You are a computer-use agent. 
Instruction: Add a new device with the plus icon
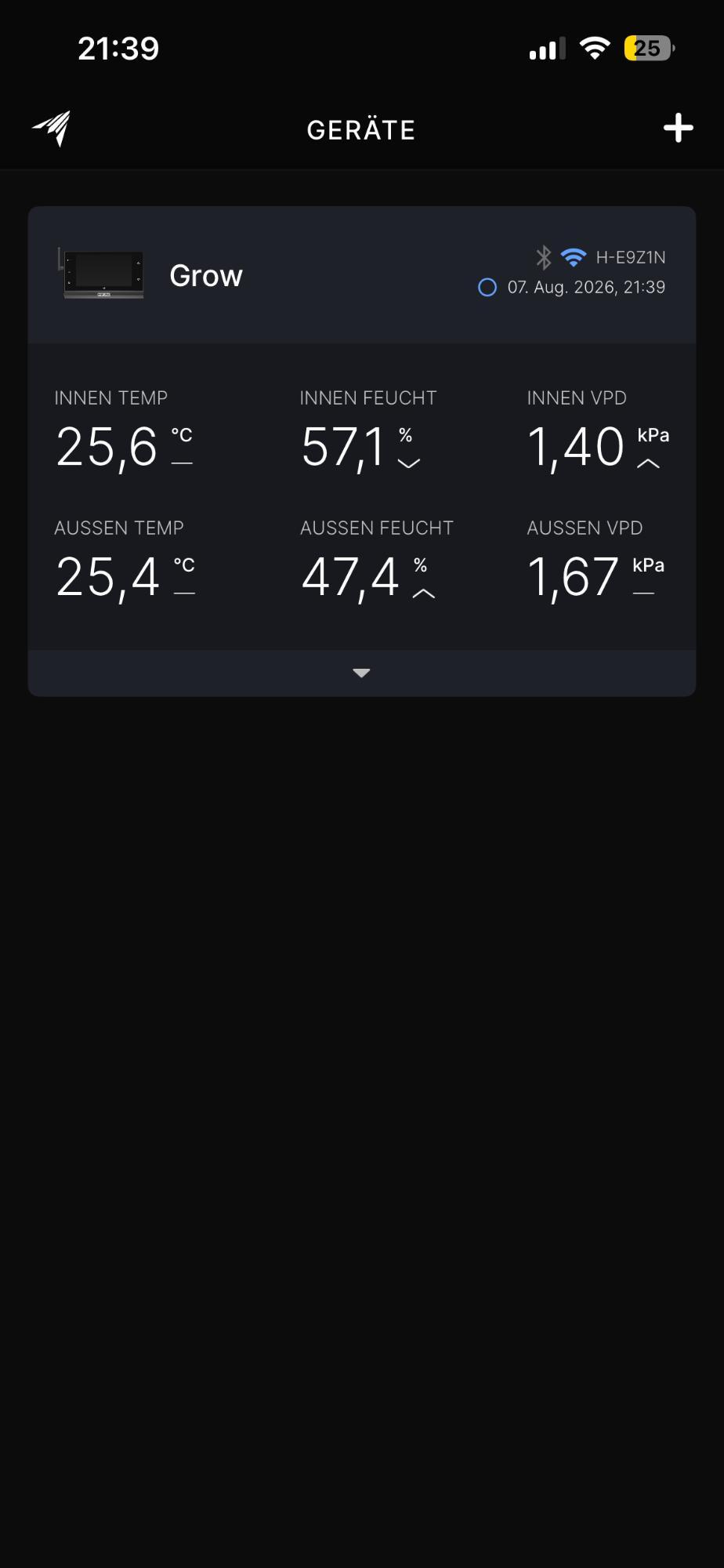[x=678, y=128]
